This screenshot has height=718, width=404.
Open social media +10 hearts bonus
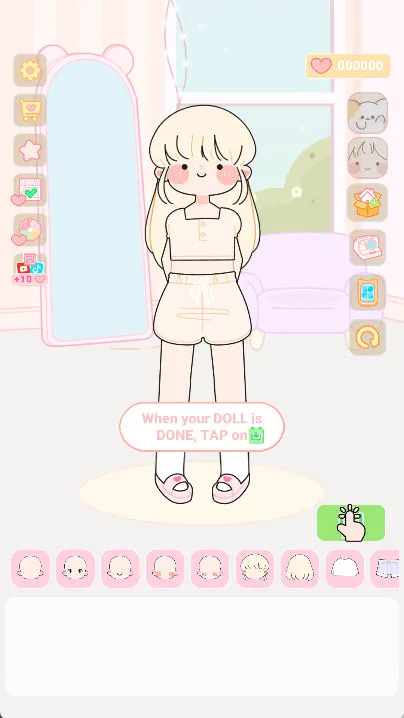[30, 269]
